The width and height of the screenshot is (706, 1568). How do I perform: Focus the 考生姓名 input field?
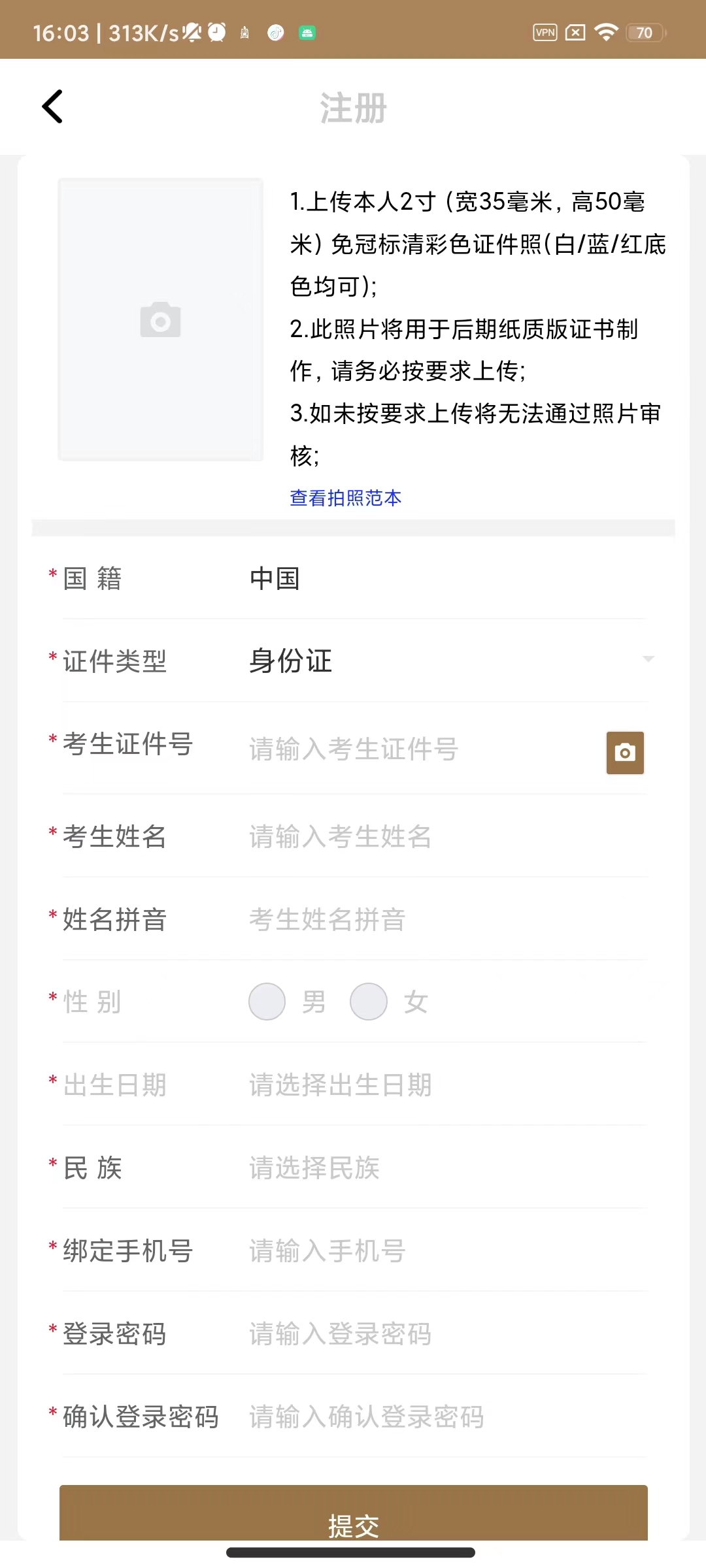[x=445, y=836]
